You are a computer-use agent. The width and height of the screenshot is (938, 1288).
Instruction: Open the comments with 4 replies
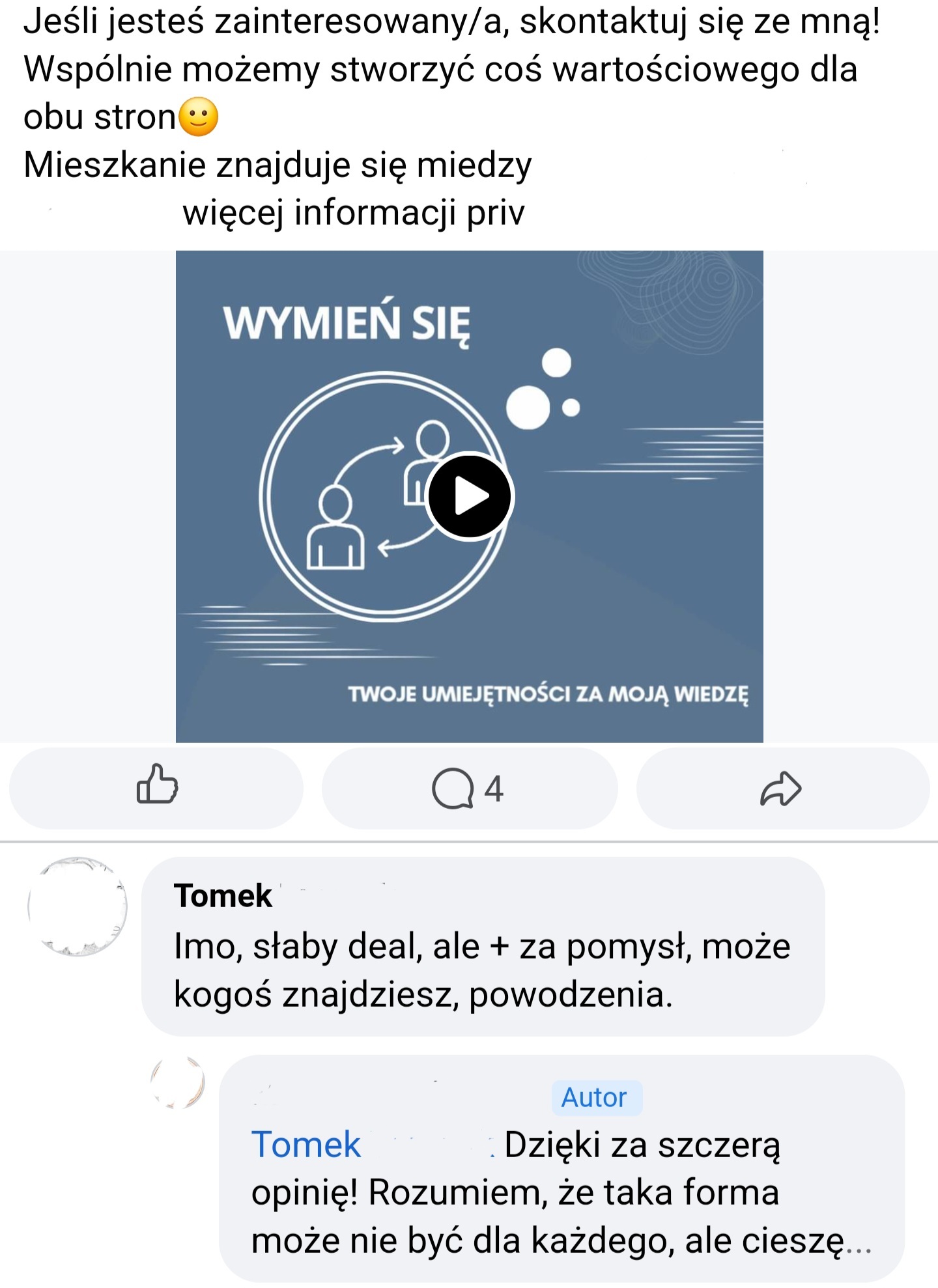[x=469, y=788]
